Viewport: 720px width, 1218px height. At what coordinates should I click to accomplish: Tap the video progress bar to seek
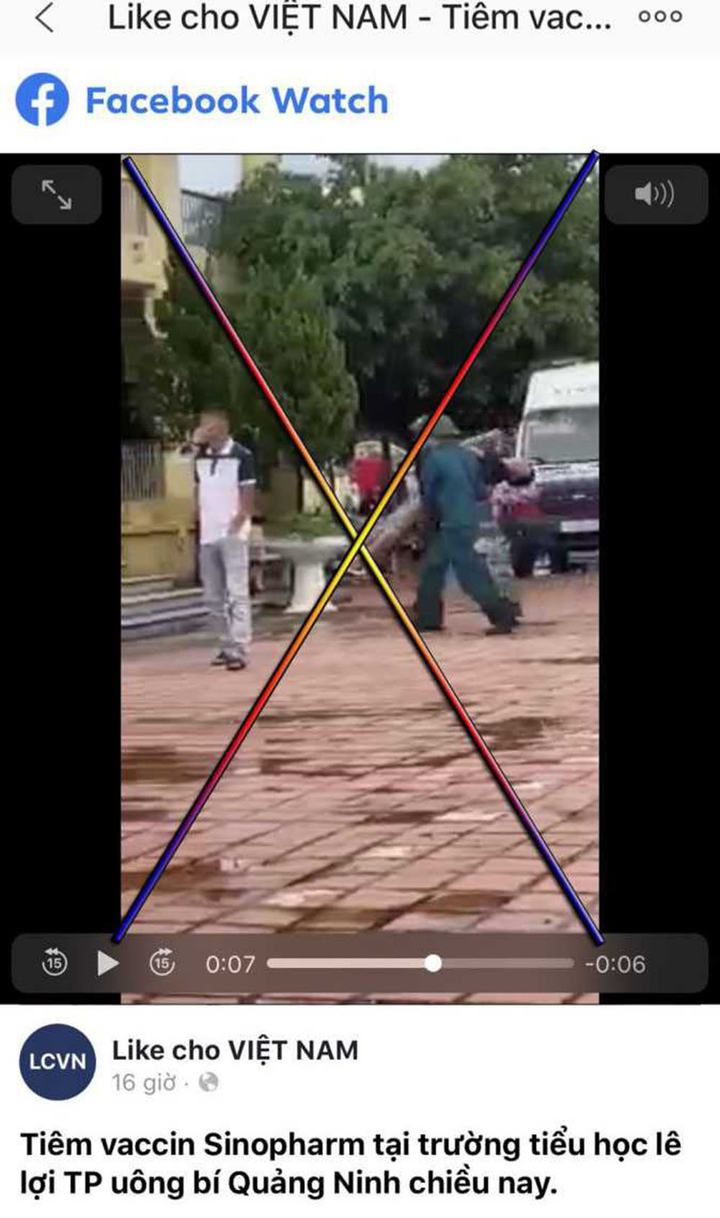point(420,963)
